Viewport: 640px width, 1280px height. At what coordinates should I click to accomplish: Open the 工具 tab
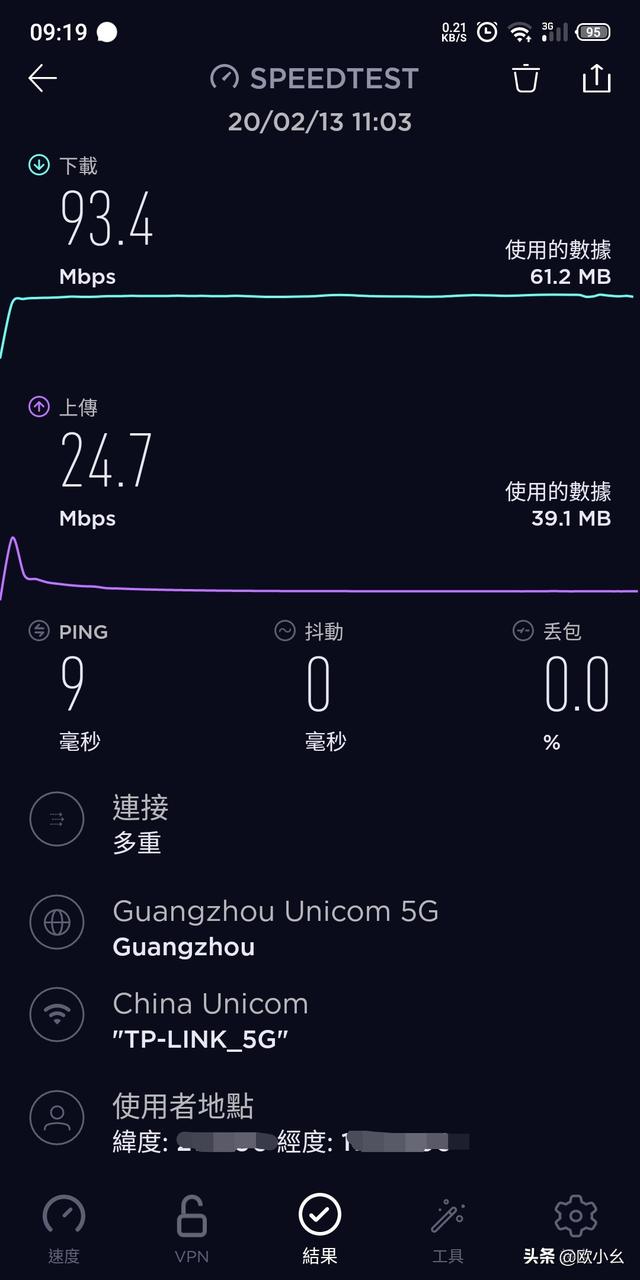pos(448,1230)
